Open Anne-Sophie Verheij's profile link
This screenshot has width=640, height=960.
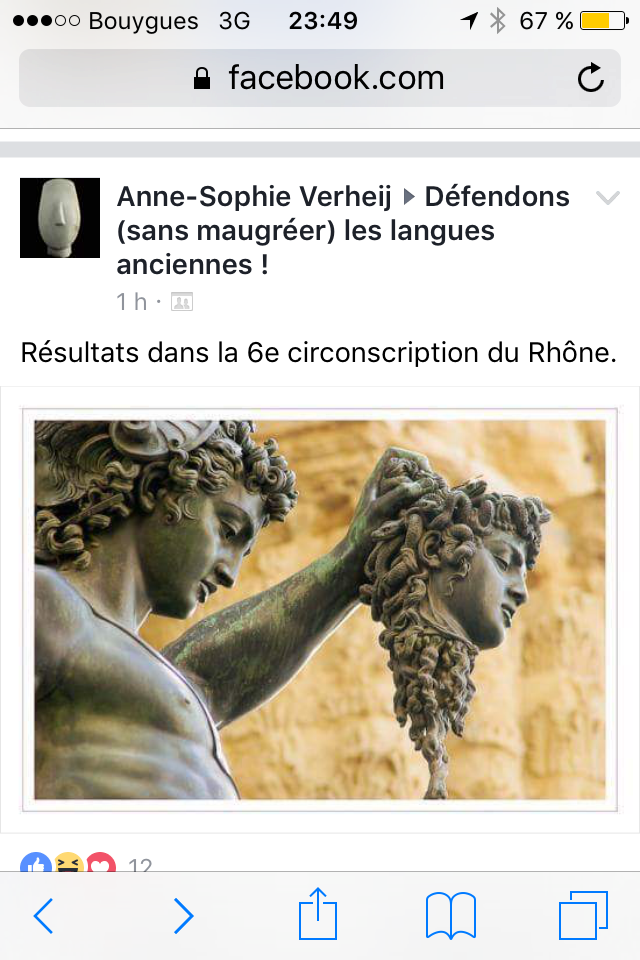point(254,197)
